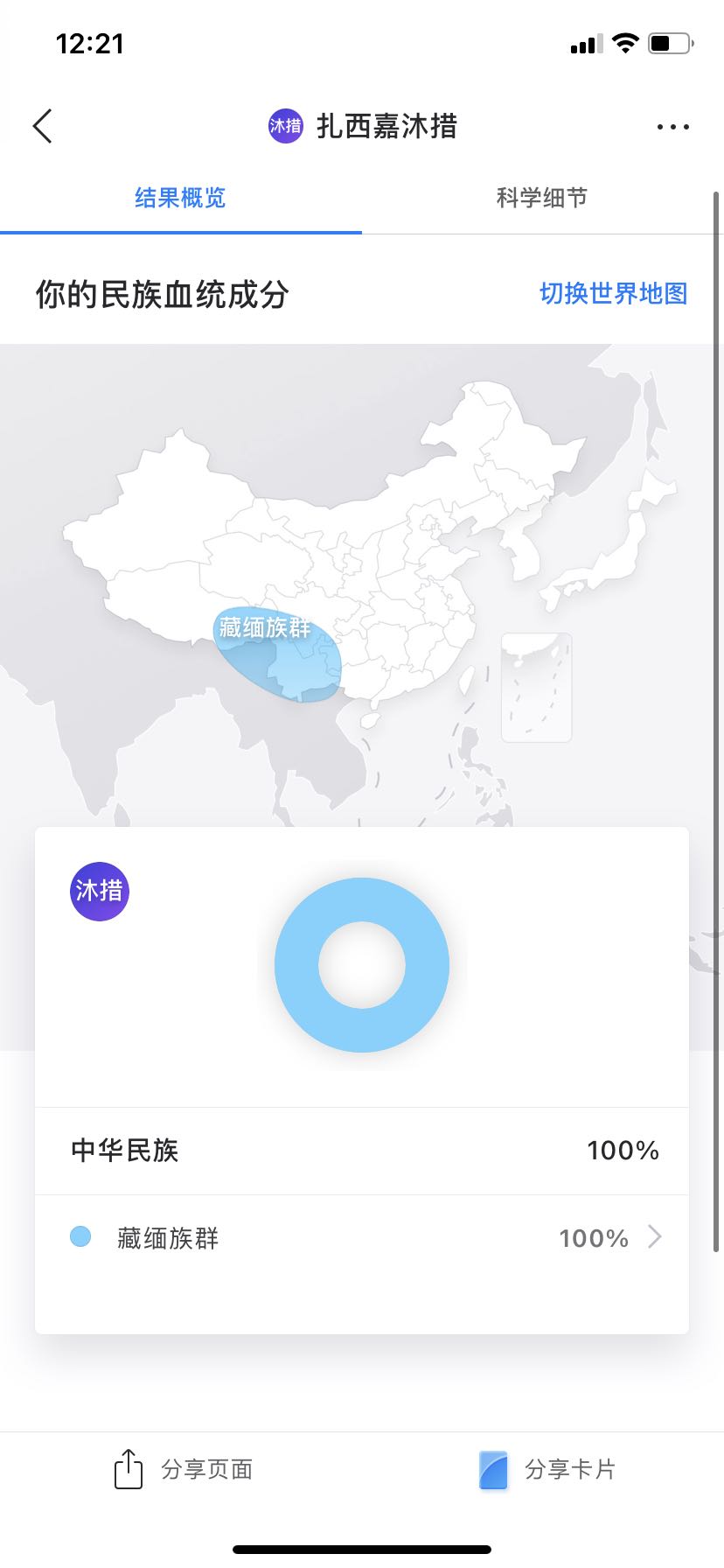
Task: Open the three-dot overflow menu
Action: [672, 127]
